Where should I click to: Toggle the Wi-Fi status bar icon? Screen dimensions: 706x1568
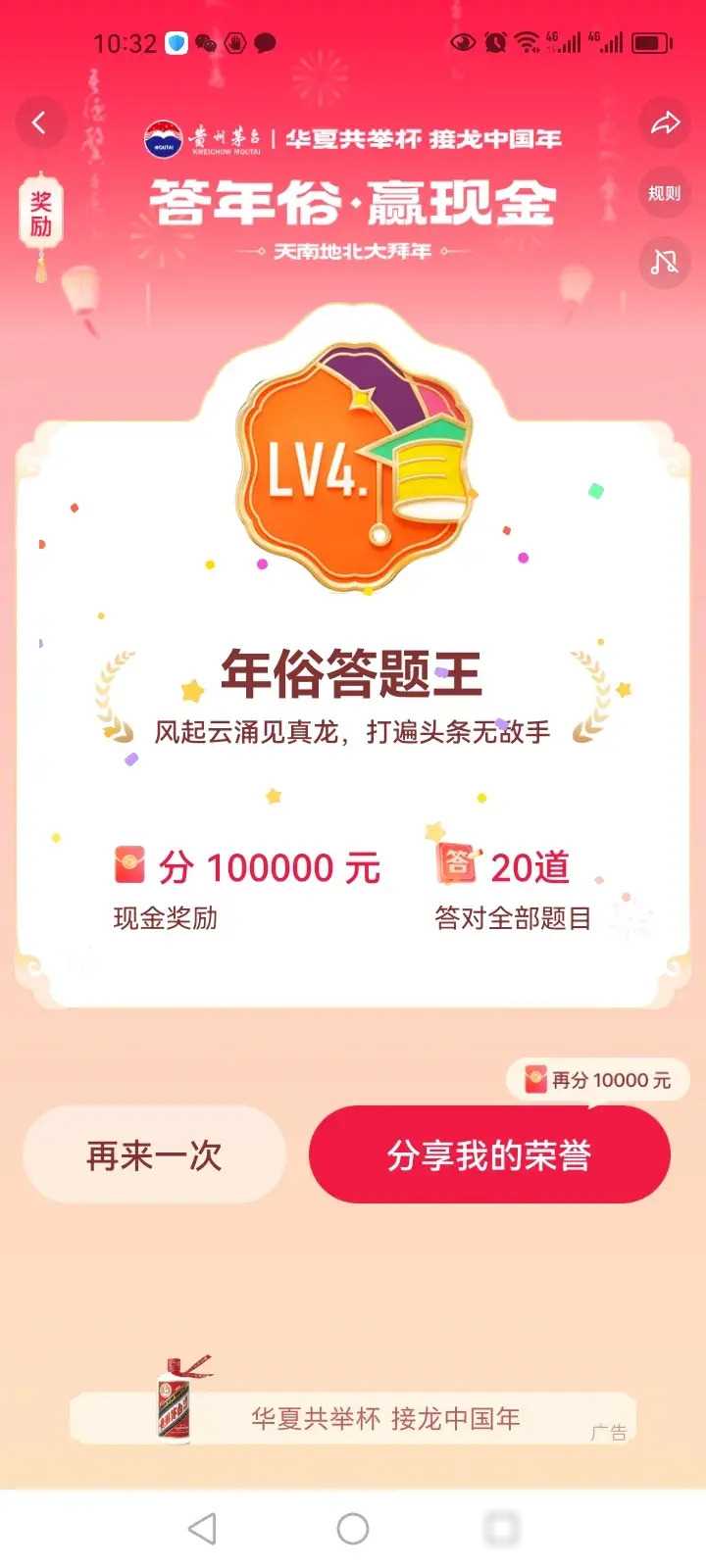(529, 42)
